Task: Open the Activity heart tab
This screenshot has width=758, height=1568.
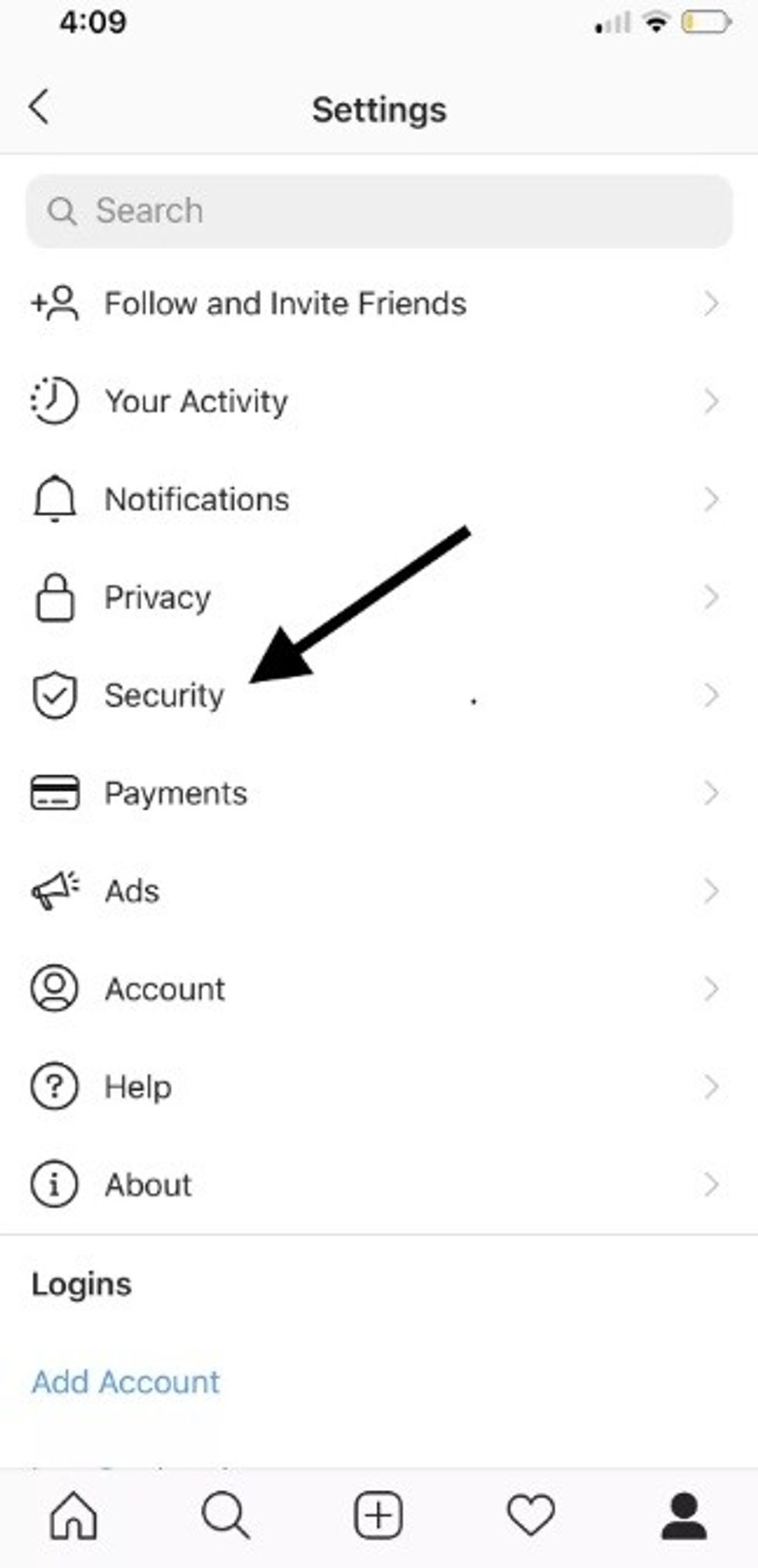Action: pyautogui.click(x=531, y=1515)
